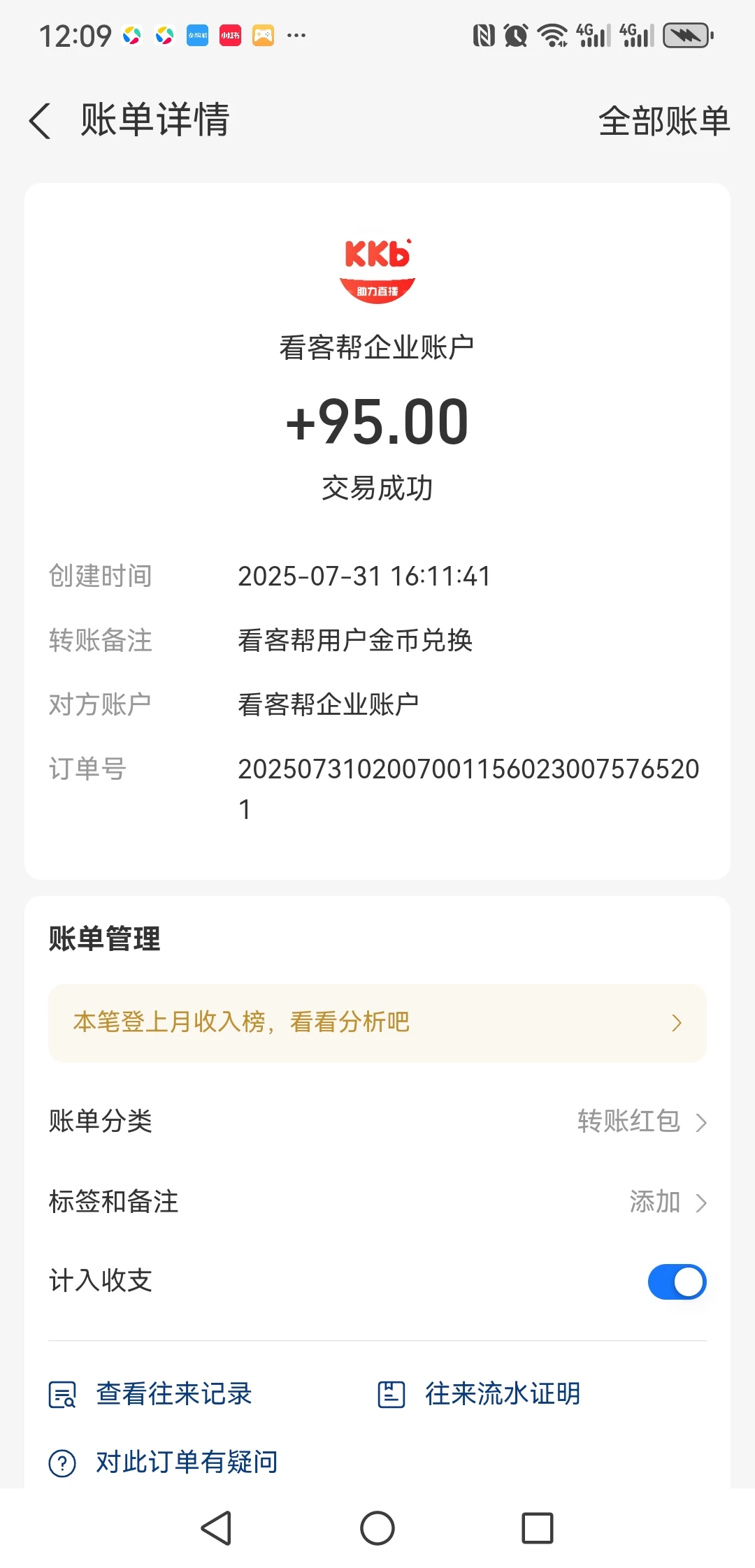Tap the 账单详情 title text
This screenshot has height=1568, width=755.
154,120
